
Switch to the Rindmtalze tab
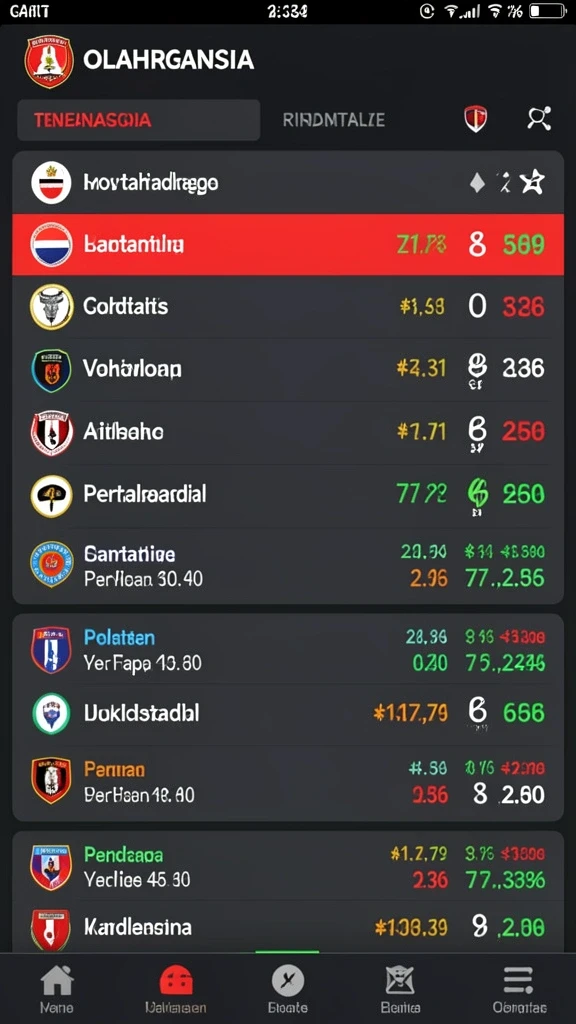coord(334,120)
